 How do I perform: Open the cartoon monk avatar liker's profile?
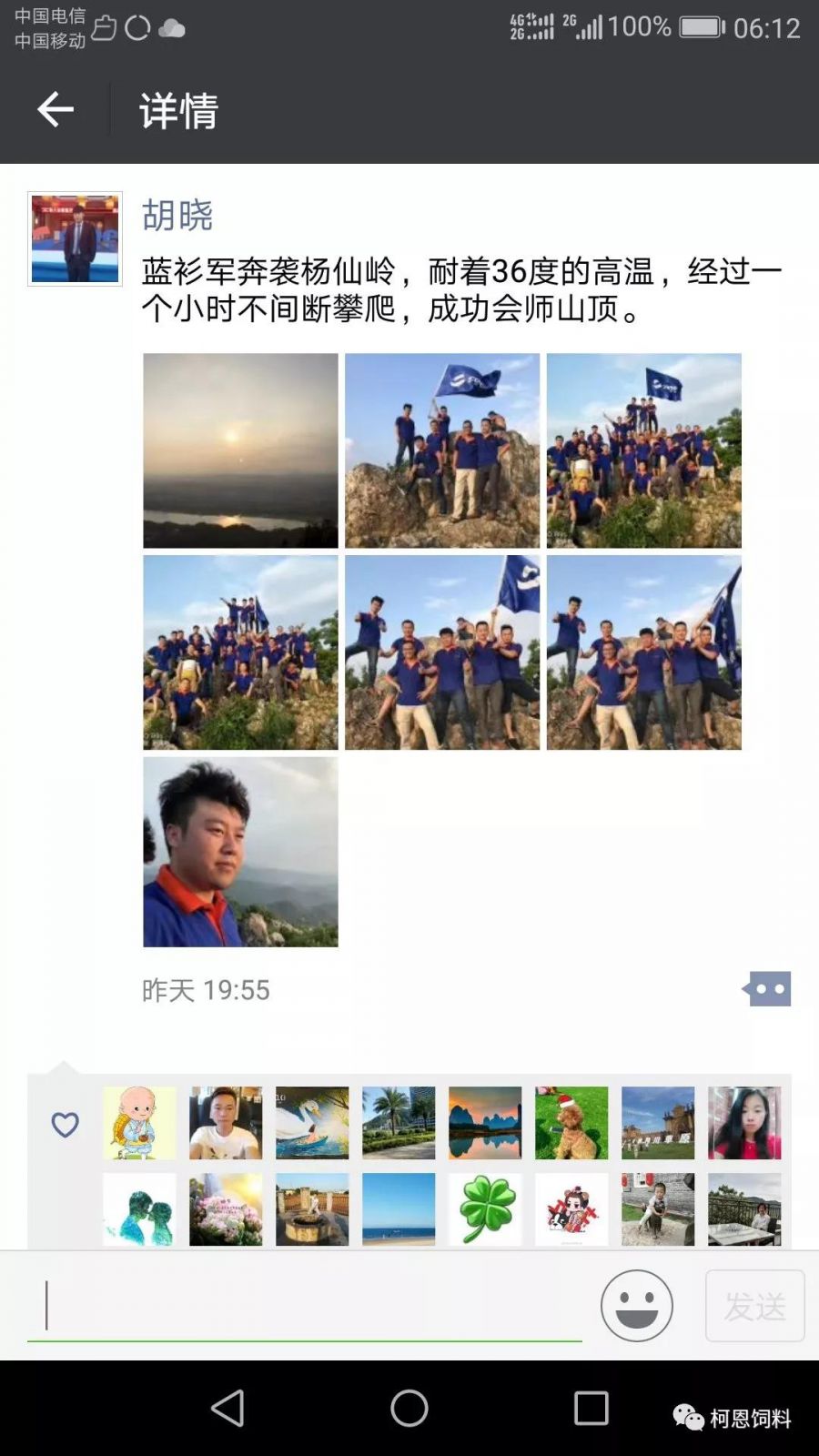[x=139, y=1123]
